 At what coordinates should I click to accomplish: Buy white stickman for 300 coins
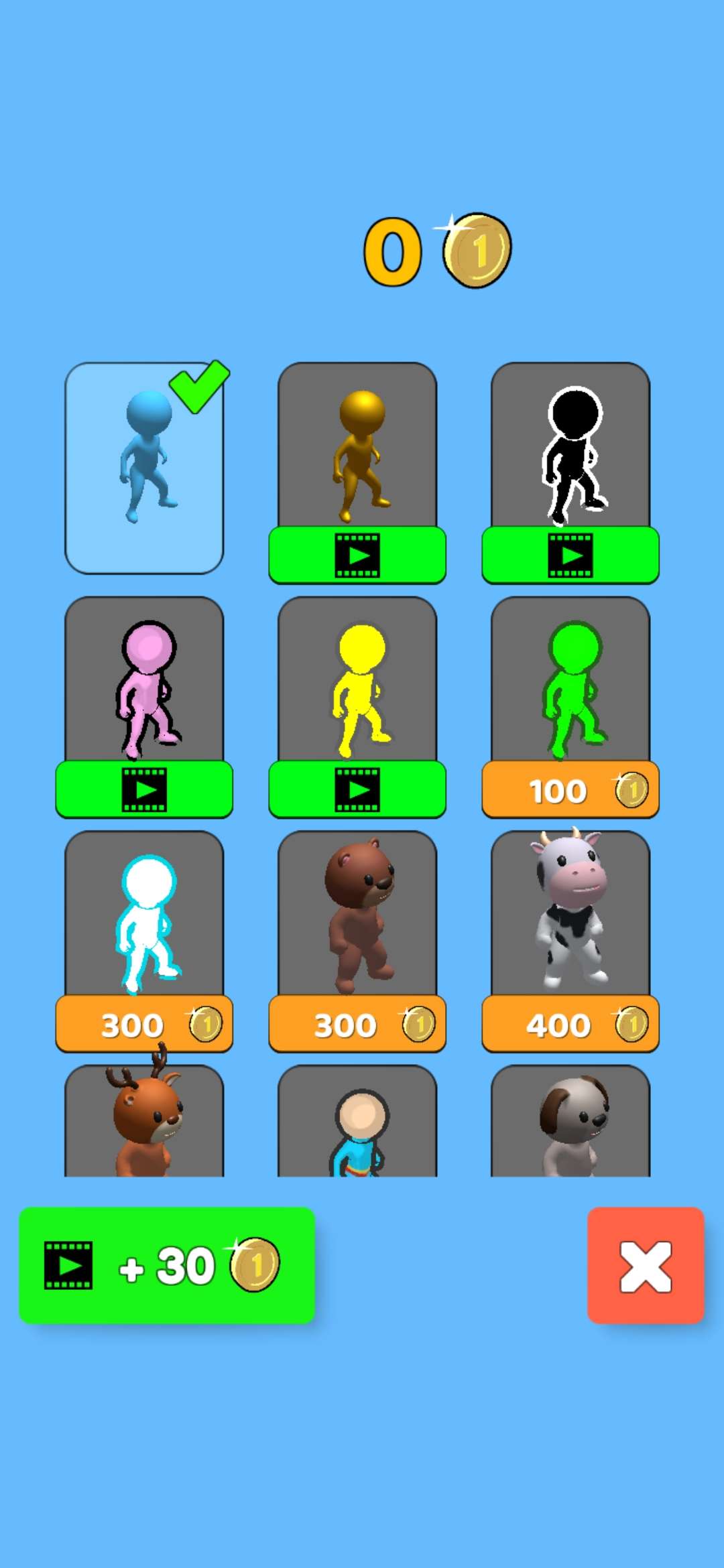[144, 1024]
